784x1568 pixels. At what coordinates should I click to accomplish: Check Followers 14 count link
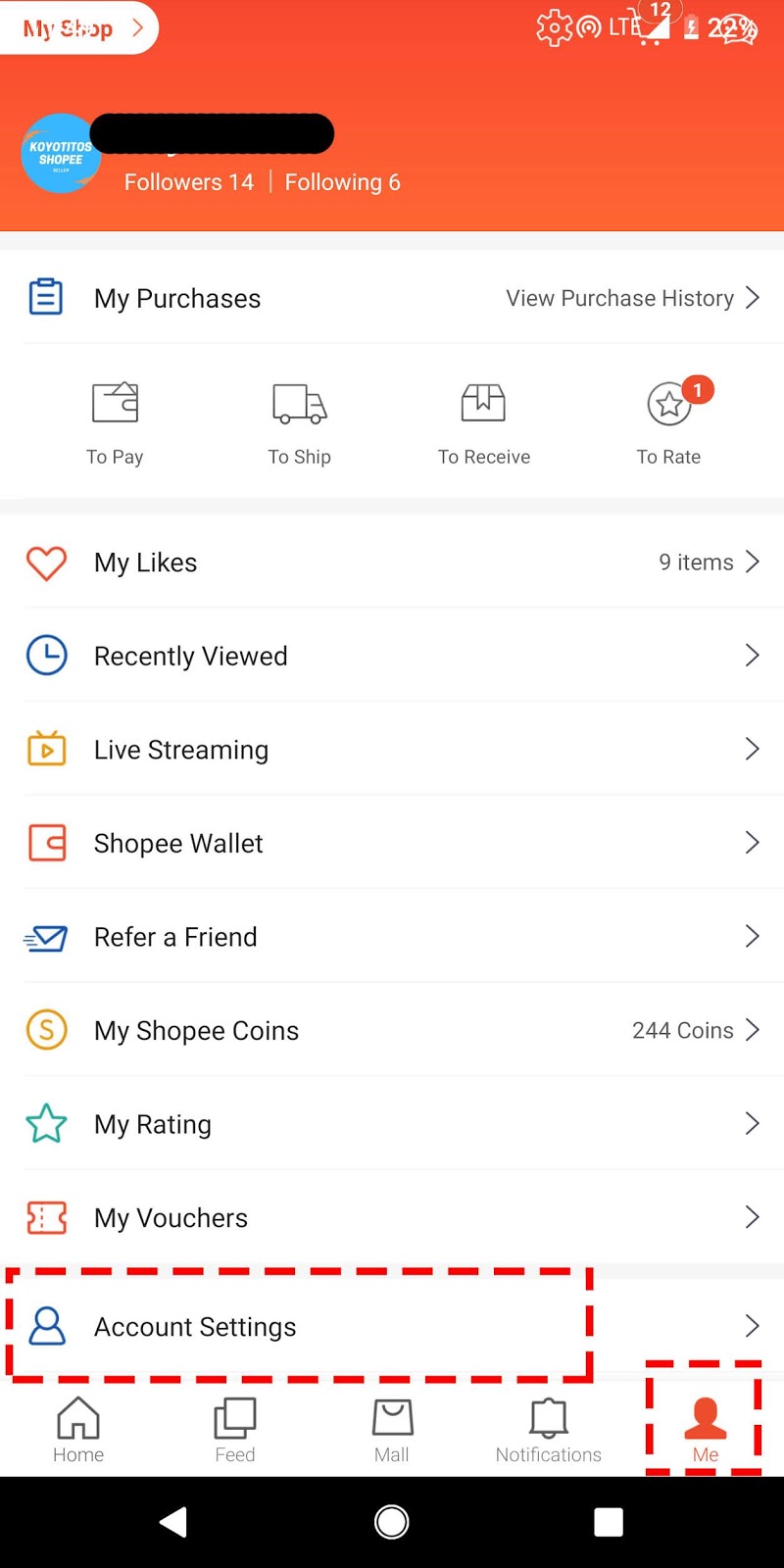click(x=188, y=182)
